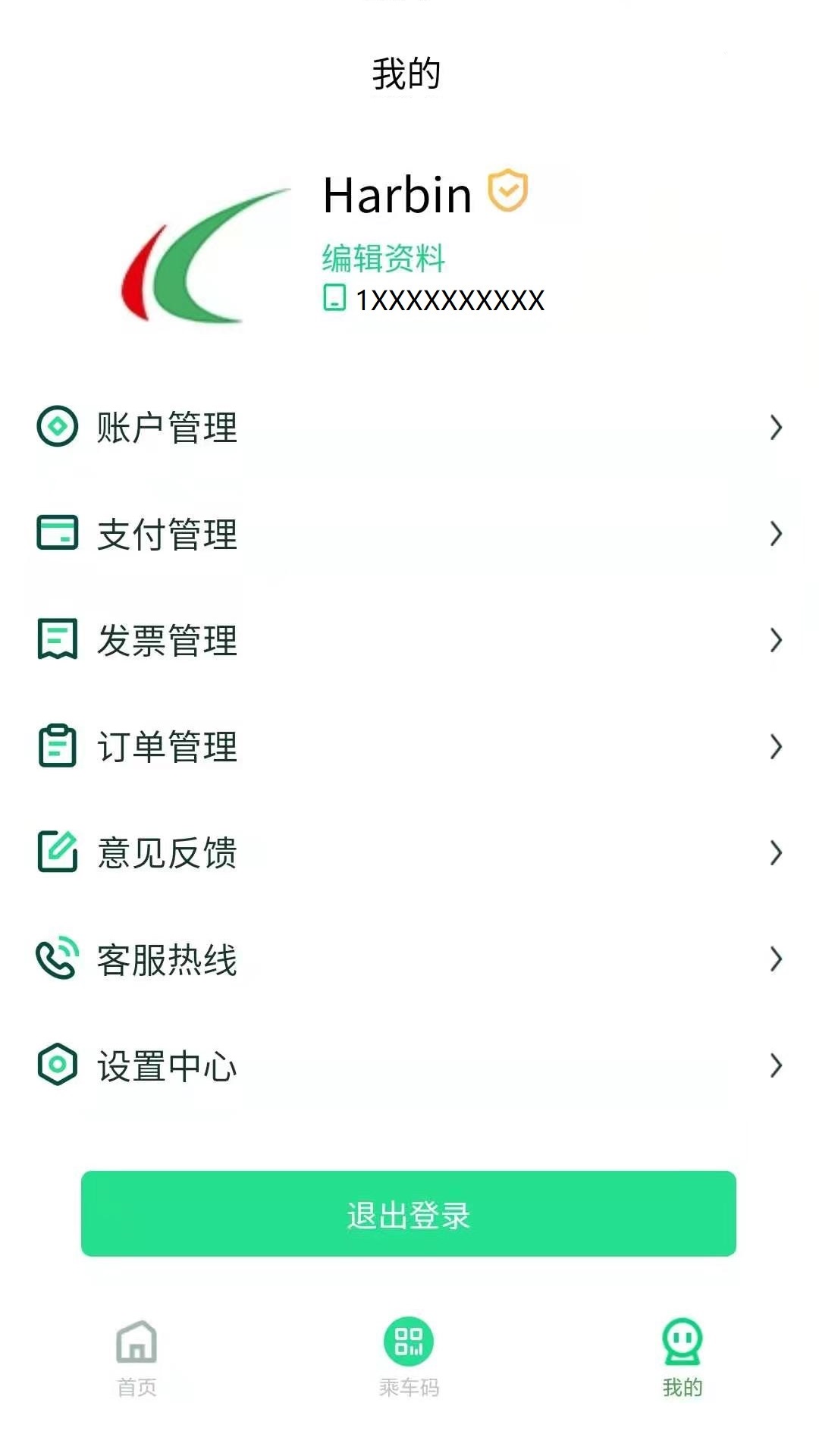Open 编辑资料 to edit profile
This screenshot has height=1456, width=819.
click(x=384, y=258)
